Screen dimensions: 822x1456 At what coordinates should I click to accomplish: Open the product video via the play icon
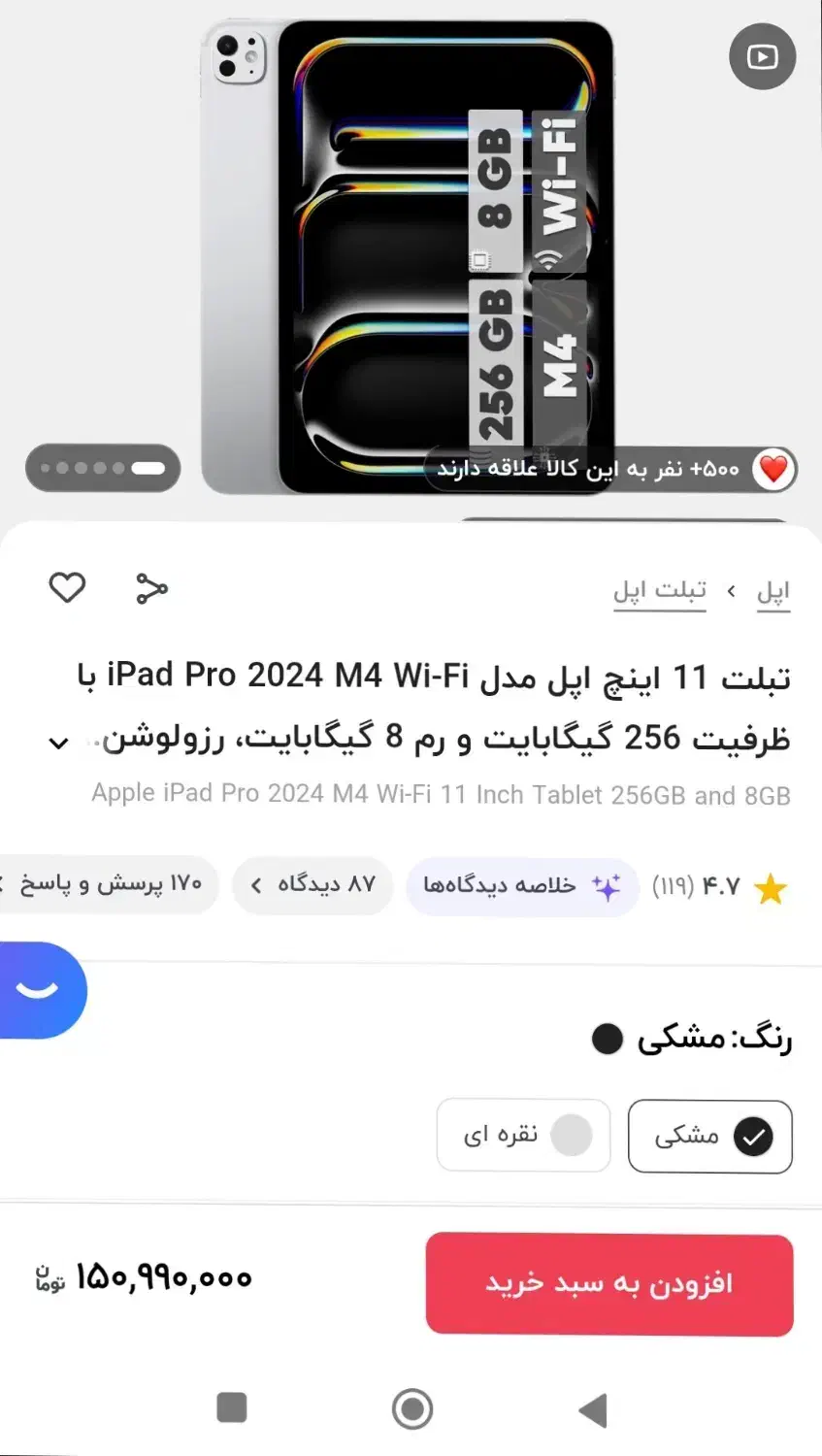tap(762, 56)
